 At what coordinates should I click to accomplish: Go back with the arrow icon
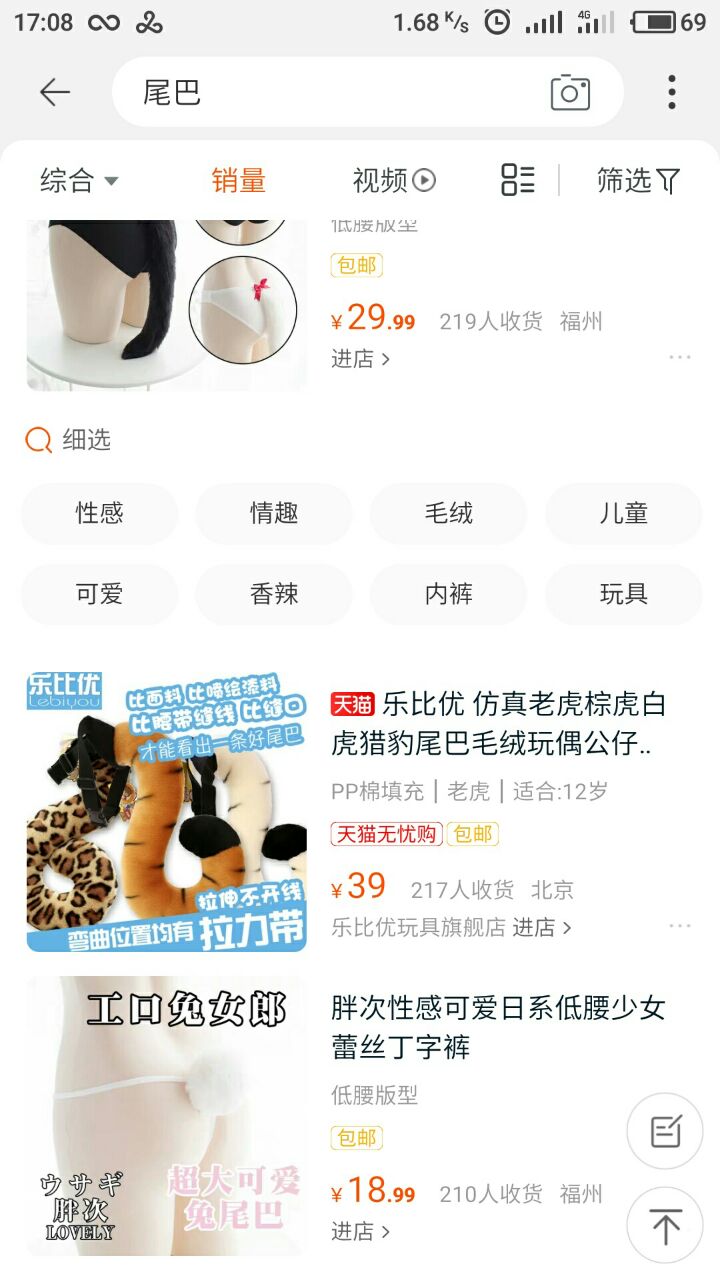click(55, 93)
